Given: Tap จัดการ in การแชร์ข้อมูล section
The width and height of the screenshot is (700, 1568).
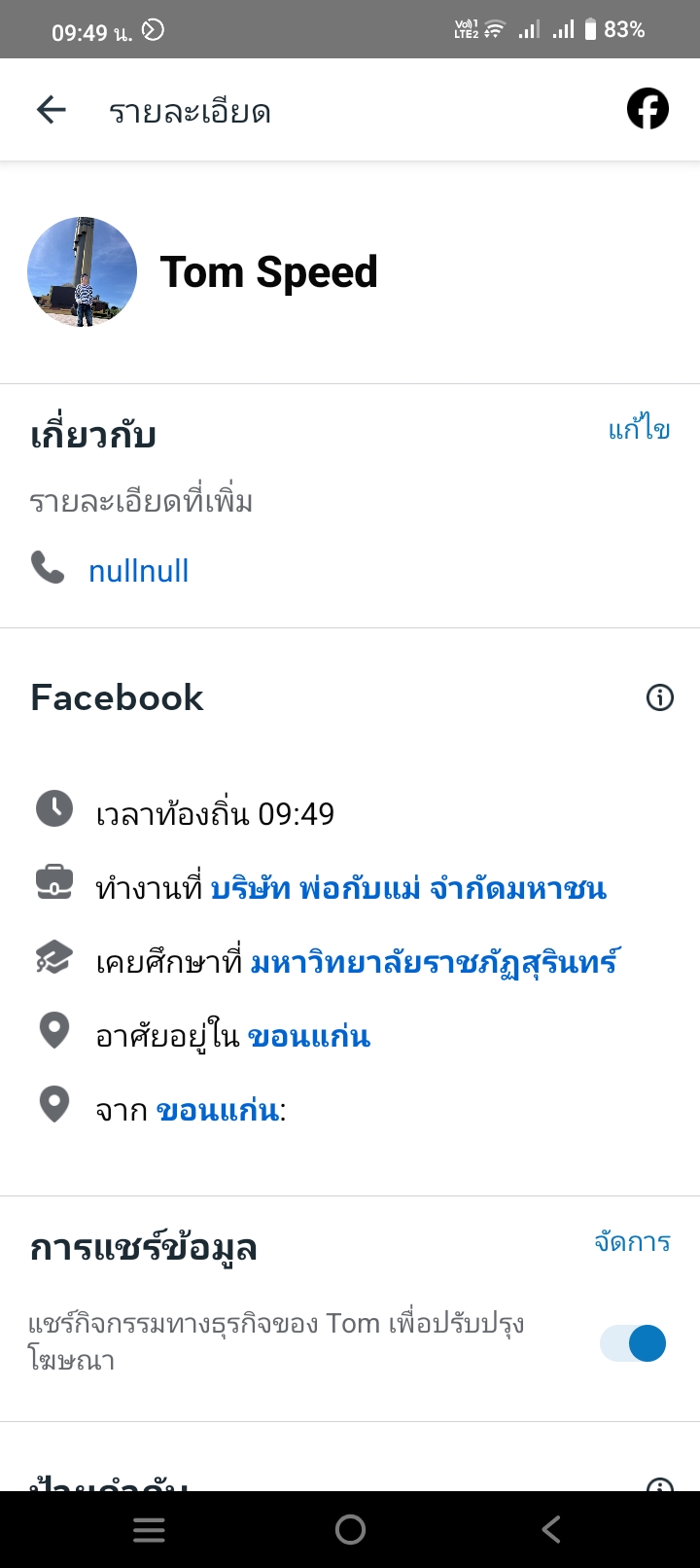Looking at the screenshot, I should pos(632,1242).
